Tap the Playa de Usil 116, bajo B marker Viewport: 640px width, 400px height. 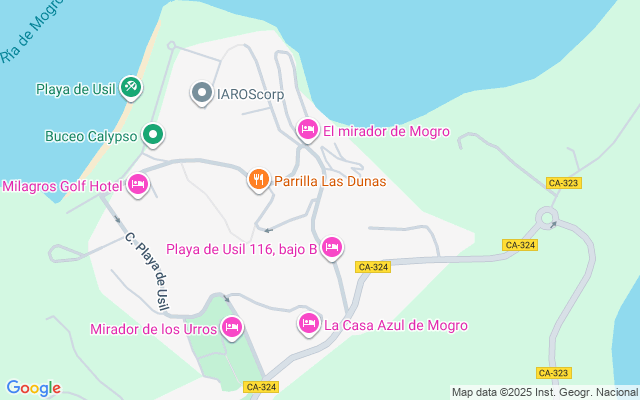tap(332, 247)
